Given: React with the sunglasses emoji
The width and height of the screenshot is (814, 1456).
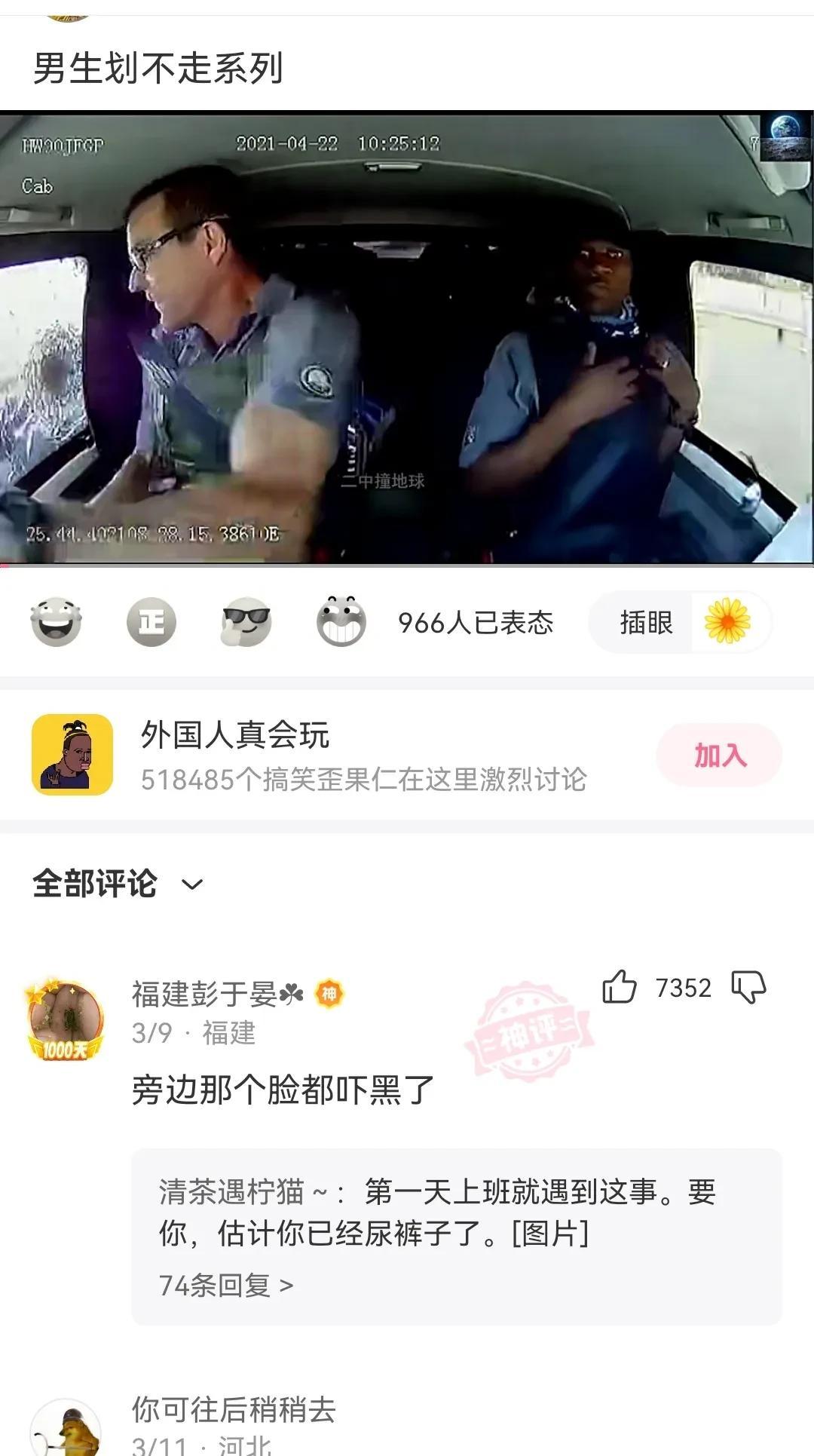Looking at the screenshot, I should [x=246, y=622].
